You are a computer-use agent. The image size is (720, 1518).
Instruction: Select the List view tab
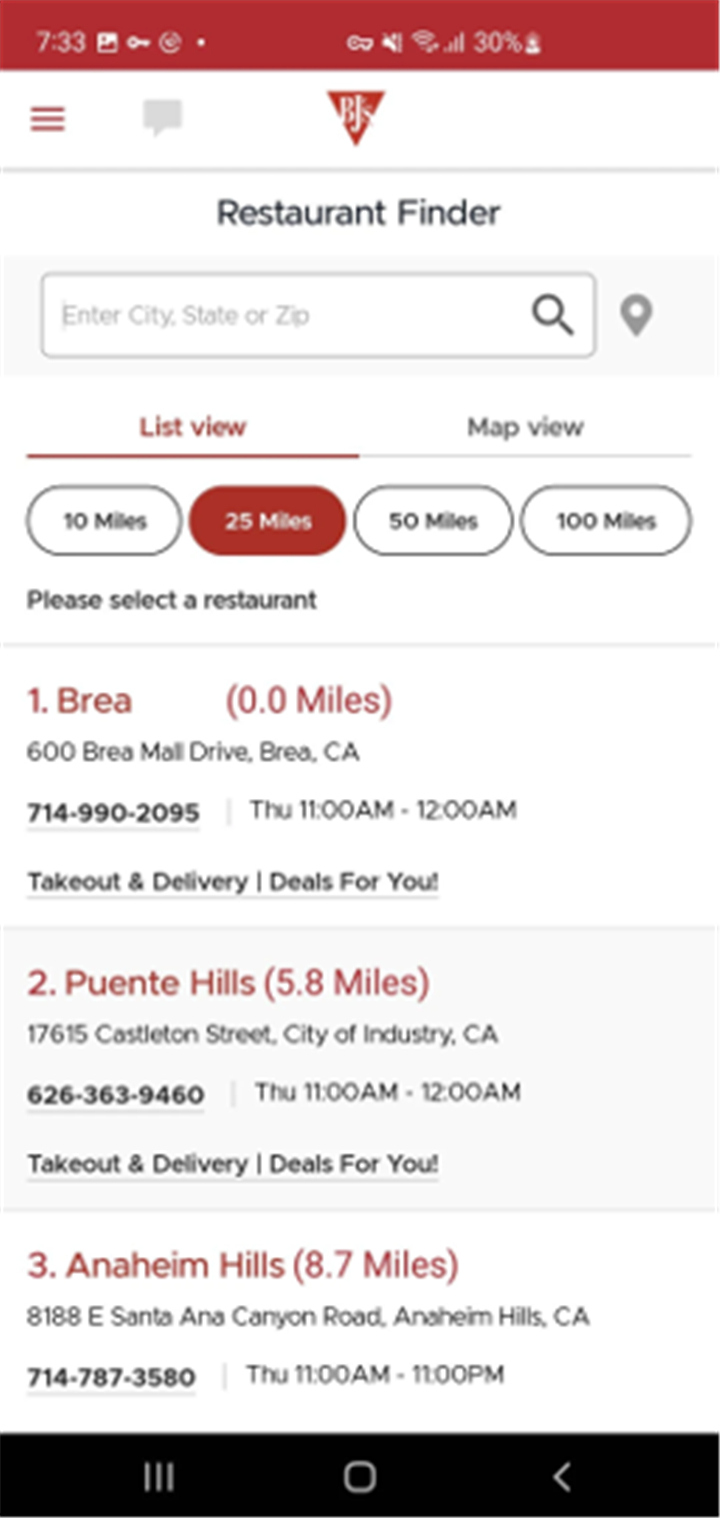pyautogui.click(x=193, y=428)
